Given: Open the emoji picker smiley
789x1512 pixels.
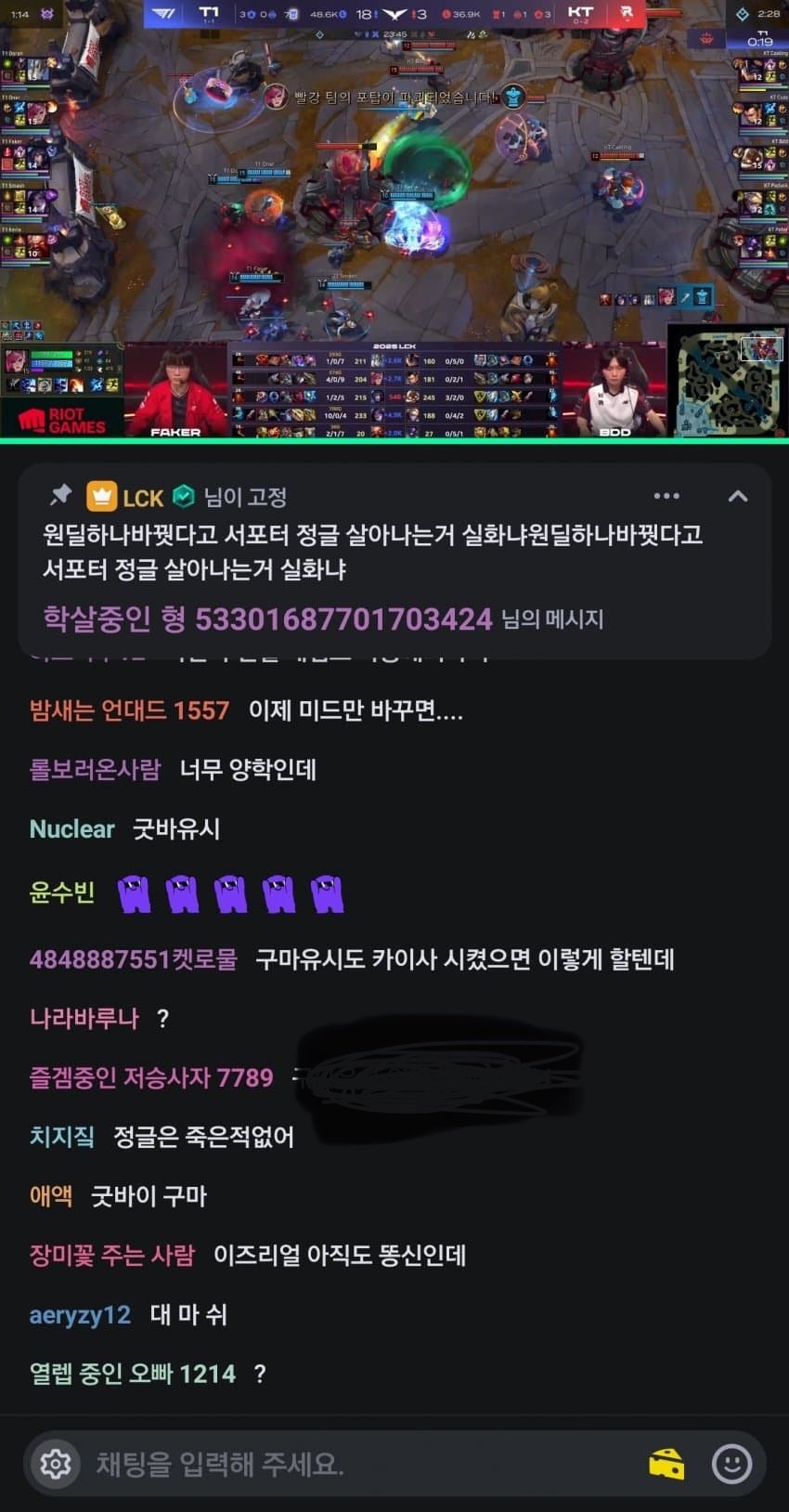Looking at the screenshot, I should [x=731, y=1464].
